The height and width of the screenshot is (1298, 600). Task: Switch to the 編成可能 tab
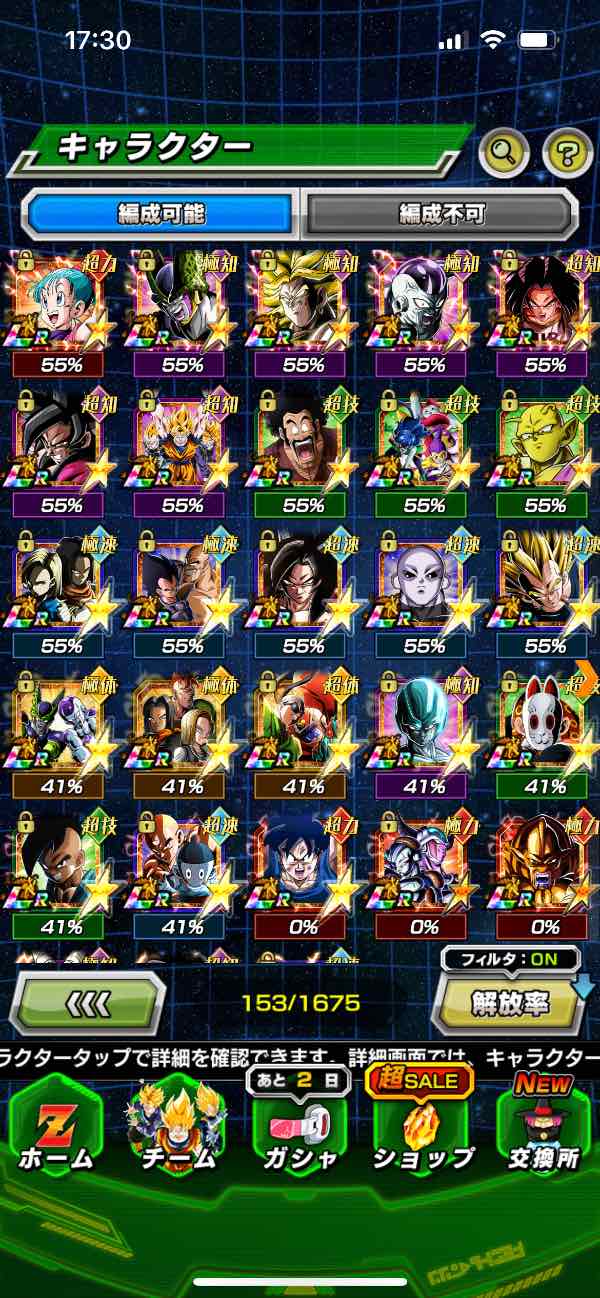click(x=161, y=213)
